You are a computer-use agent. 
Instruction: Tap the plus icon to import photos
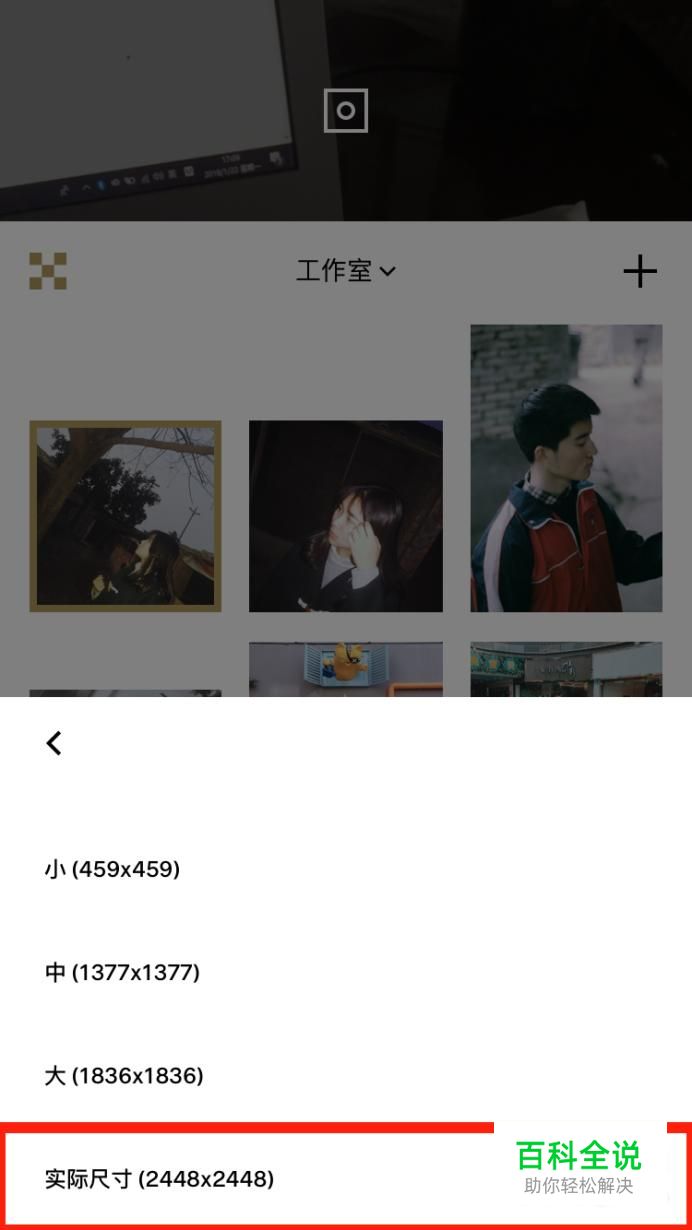[640, 271]
